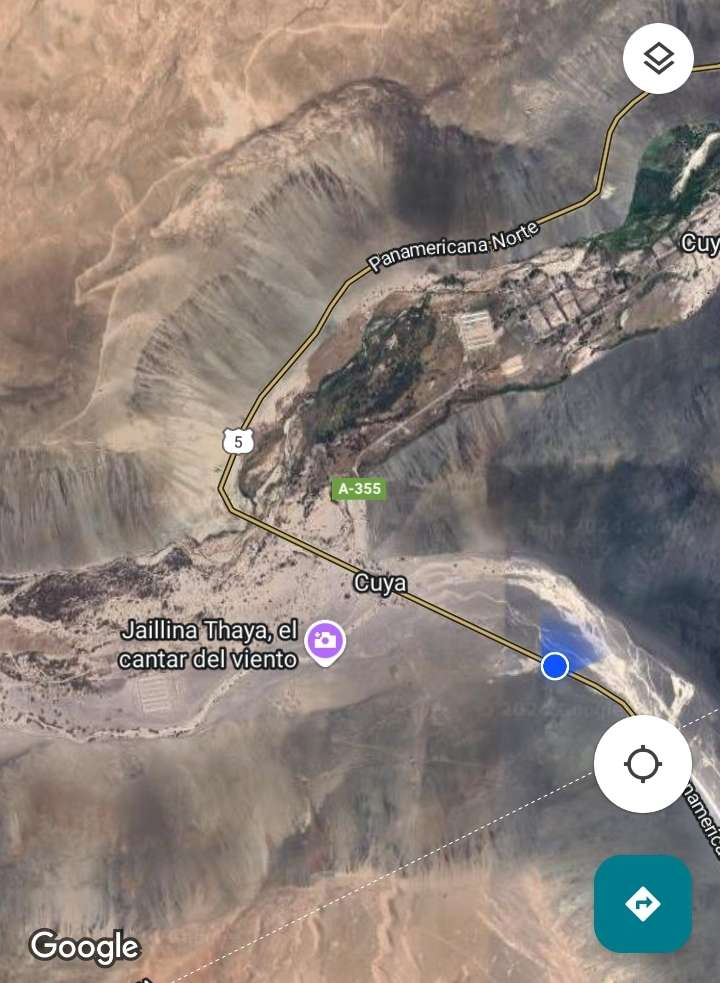Open directions button
This screenshot has width=720, height=983.
(642, 903)
